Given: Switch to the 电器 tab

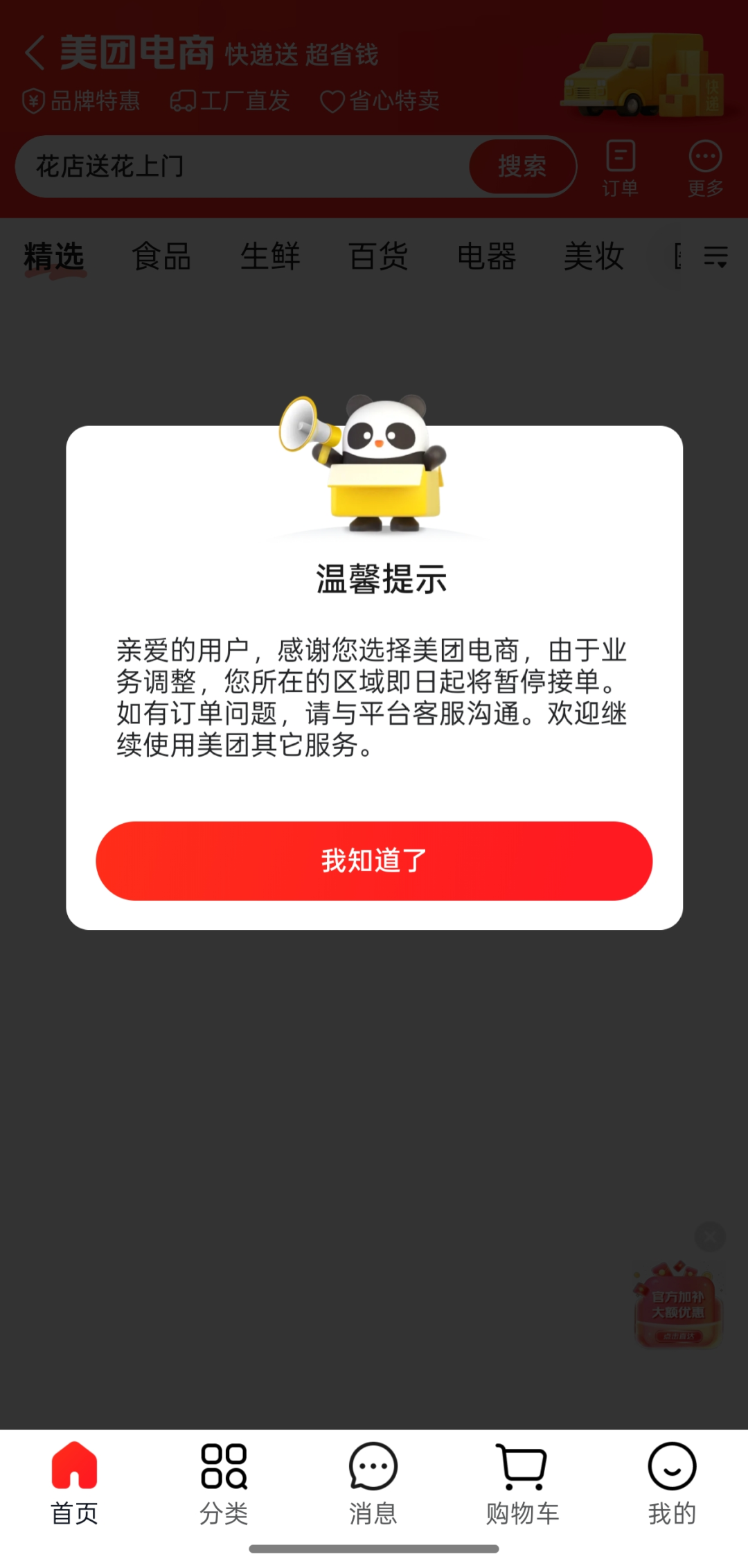Looking at the screenshot, I should [x=486, y=257].
